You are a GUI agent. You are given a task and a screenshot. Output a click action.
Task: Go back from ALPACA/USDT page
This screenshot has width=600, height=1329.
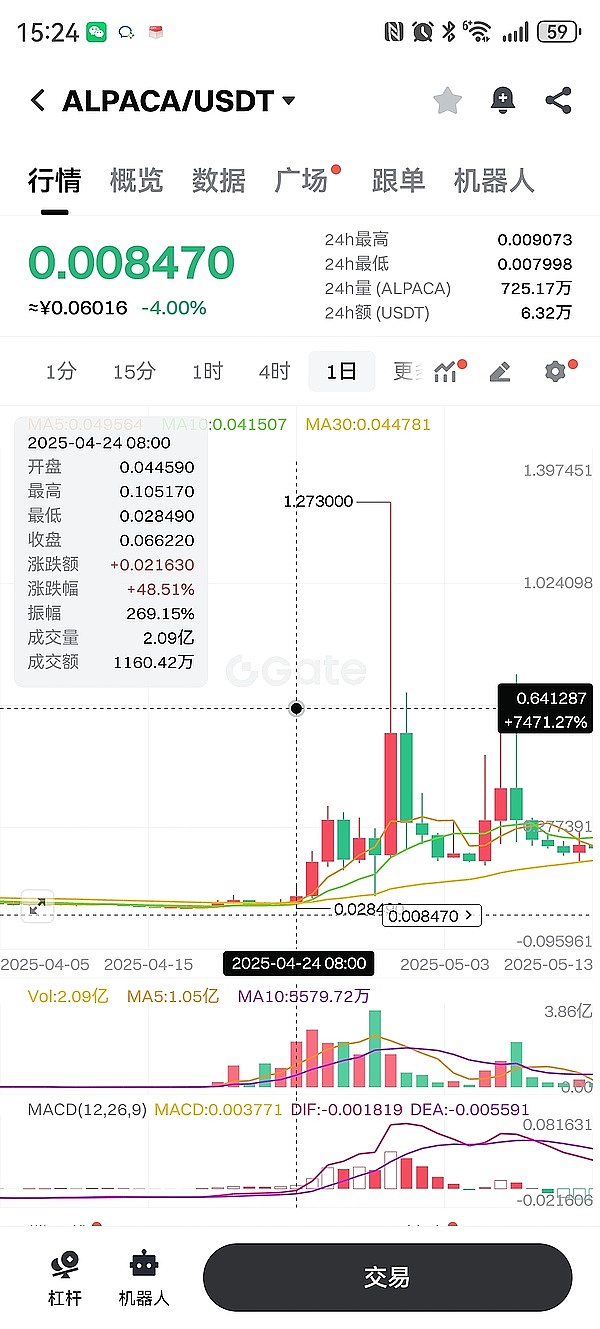tap(38, 100)
